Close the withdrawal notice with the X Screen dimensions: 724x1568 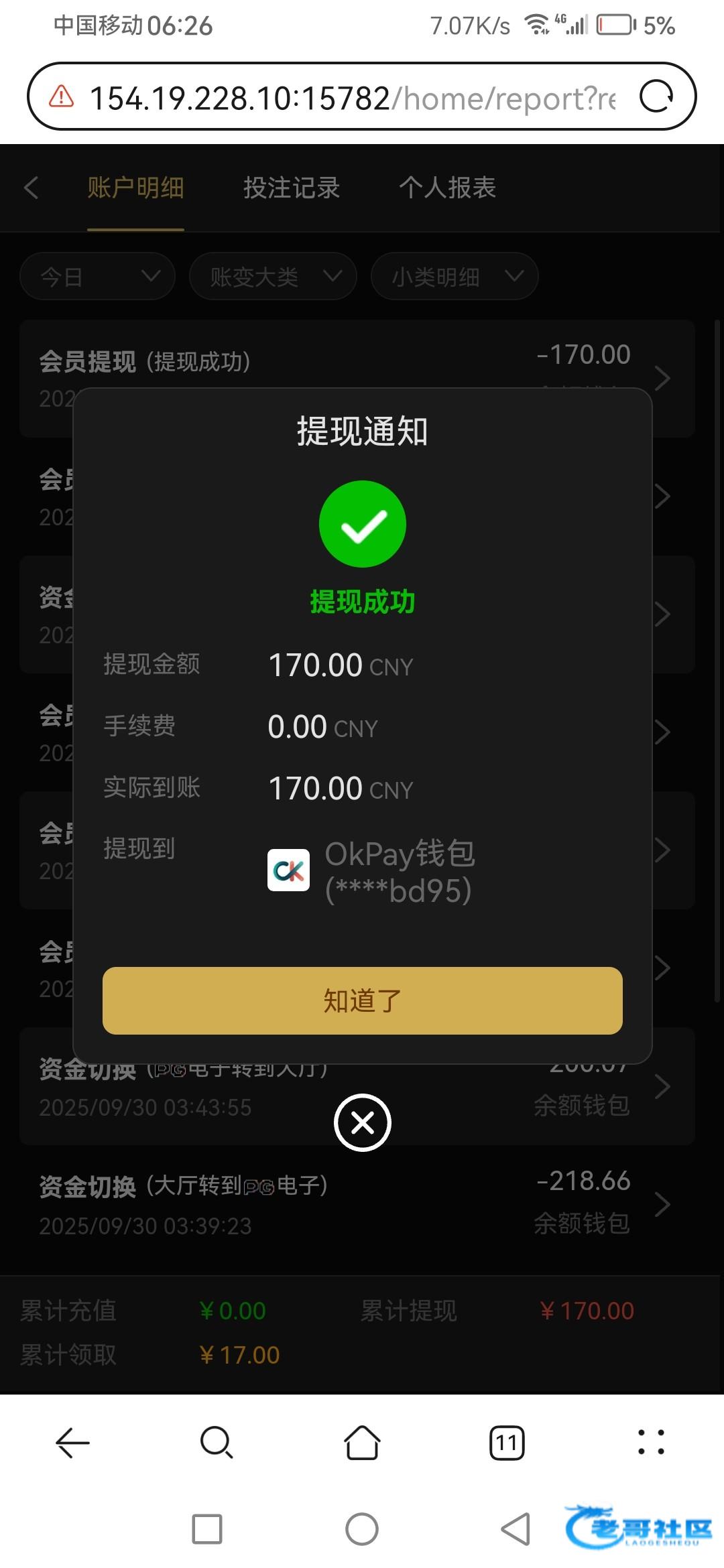[x=362, y=1122]
